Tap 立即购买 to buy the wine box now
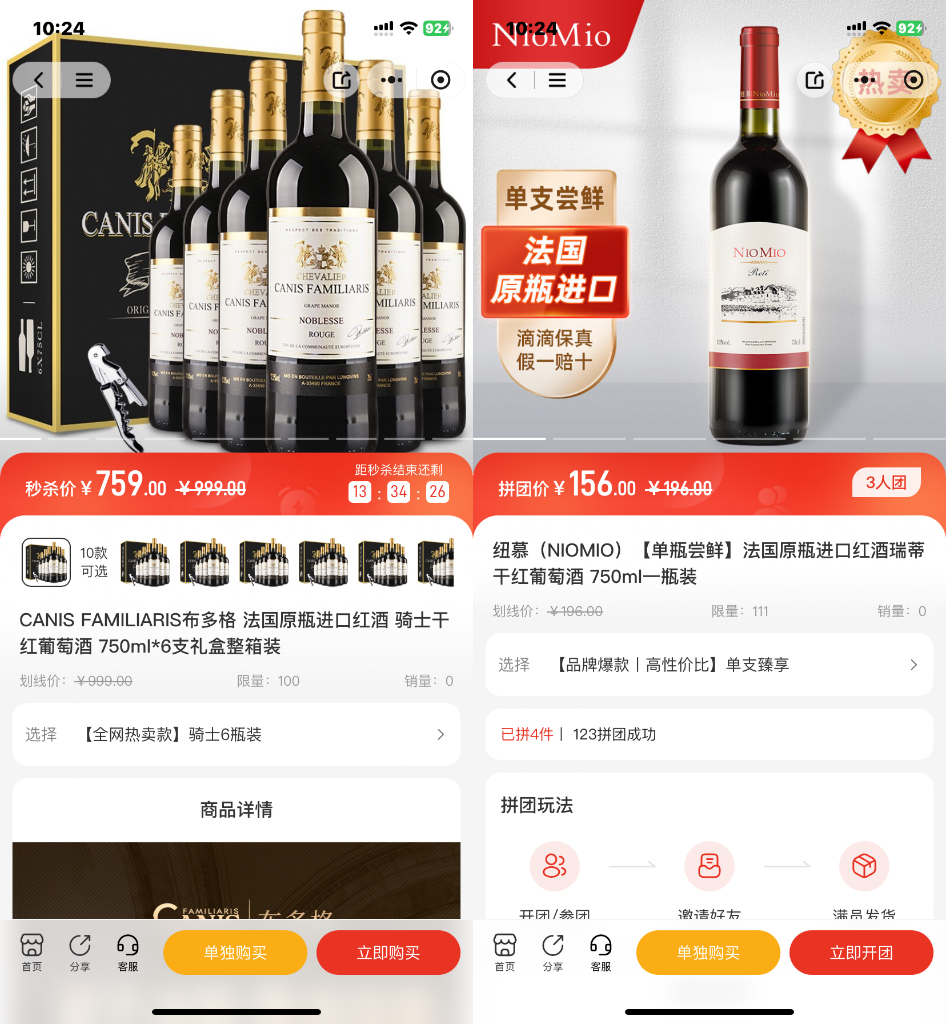This screenshot has width=946, height=1024. [388, 952]
